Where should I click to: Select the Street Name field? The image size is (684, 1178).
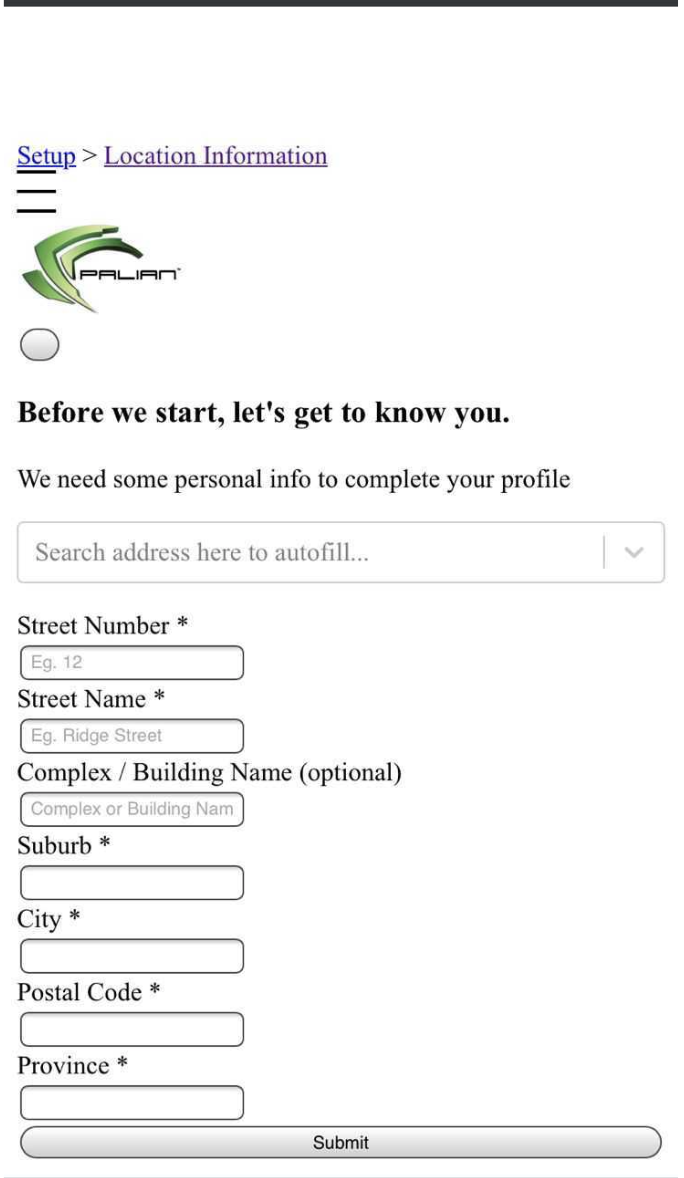(x=132, y=735)
